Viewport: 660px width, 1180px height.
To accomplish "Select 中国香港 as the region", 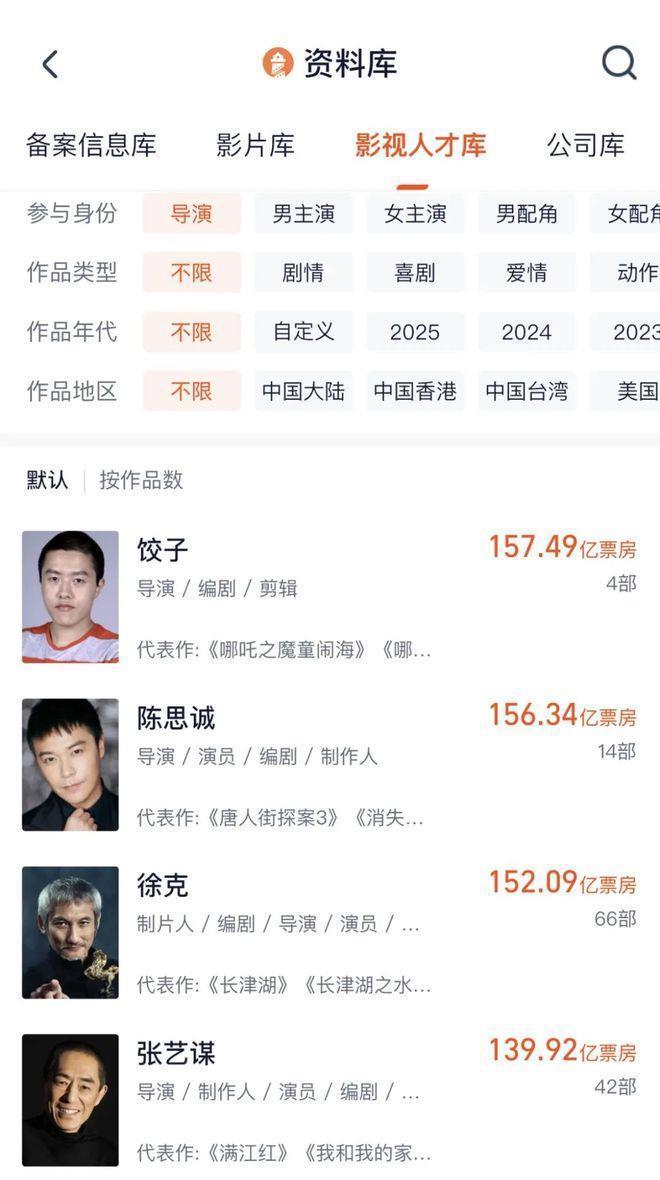I will coord(415,391).
